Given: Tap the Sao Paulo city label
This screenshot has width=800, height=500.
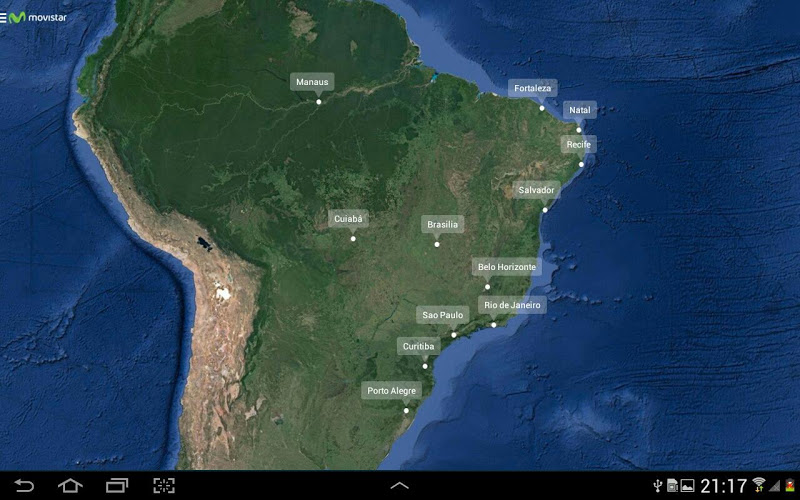Looking at the screenshot, I should point(443,315).
